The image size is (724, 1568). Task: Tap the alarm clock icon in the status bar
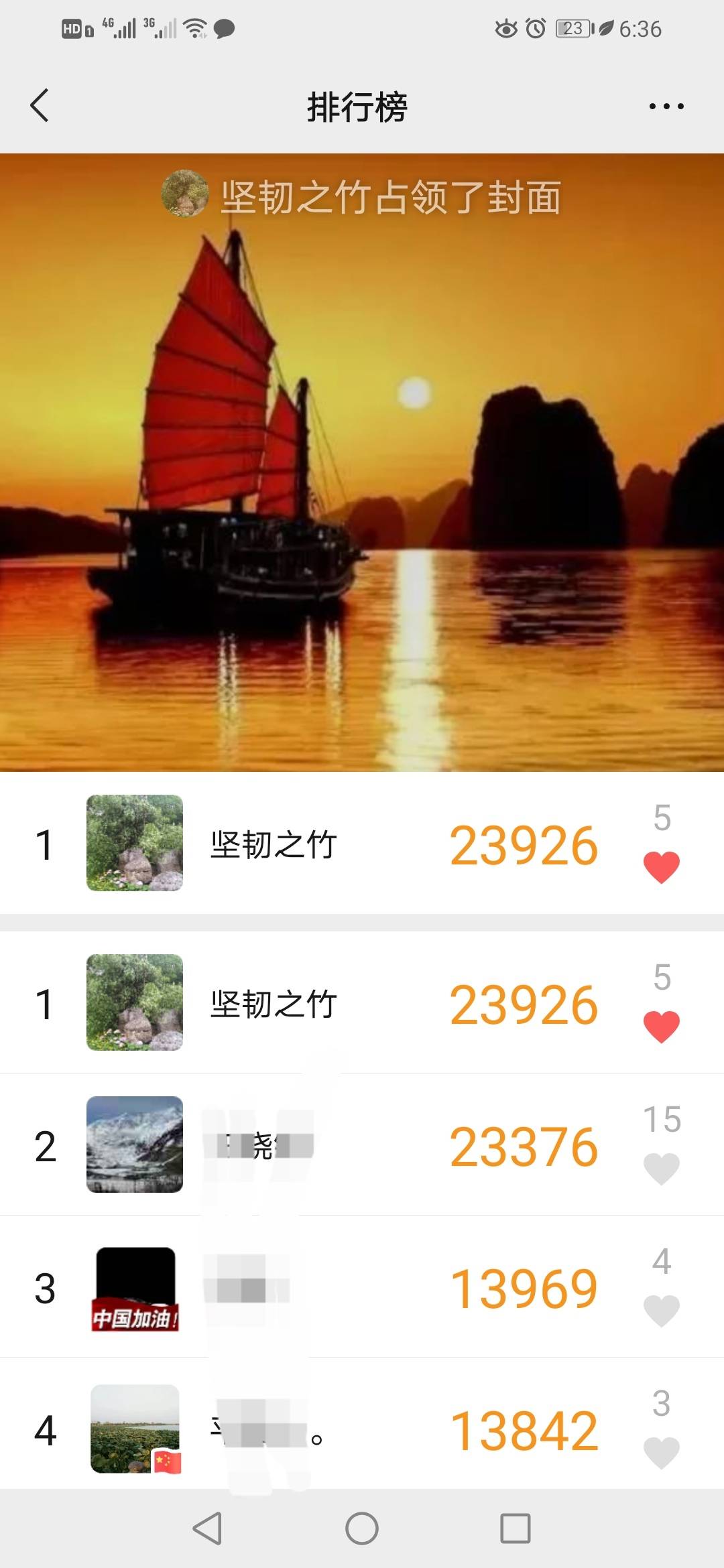coord(534,28)
